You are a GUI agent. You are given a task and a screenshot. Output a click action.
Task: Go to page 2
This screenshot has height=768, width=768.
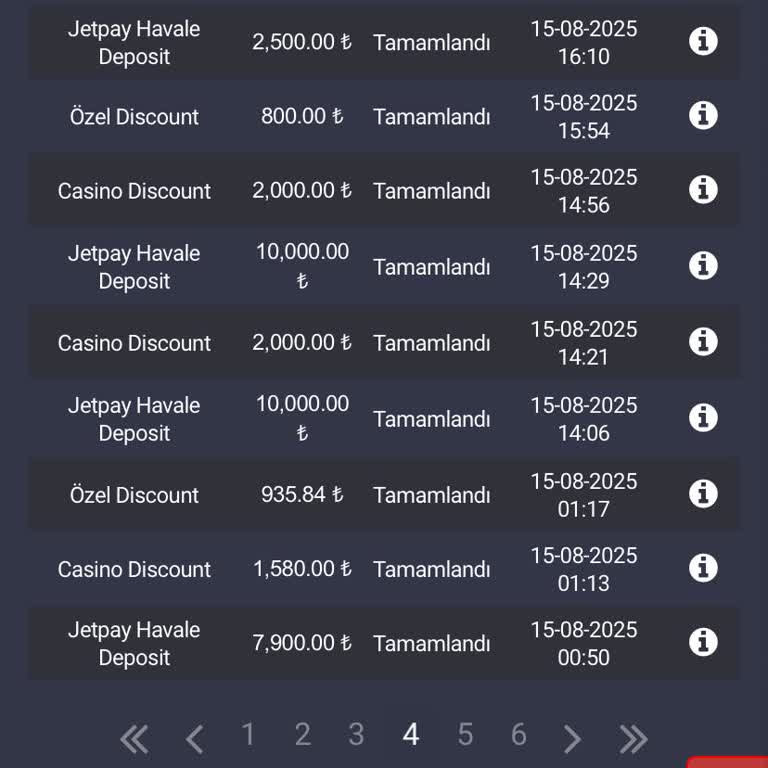coord(302,735)
